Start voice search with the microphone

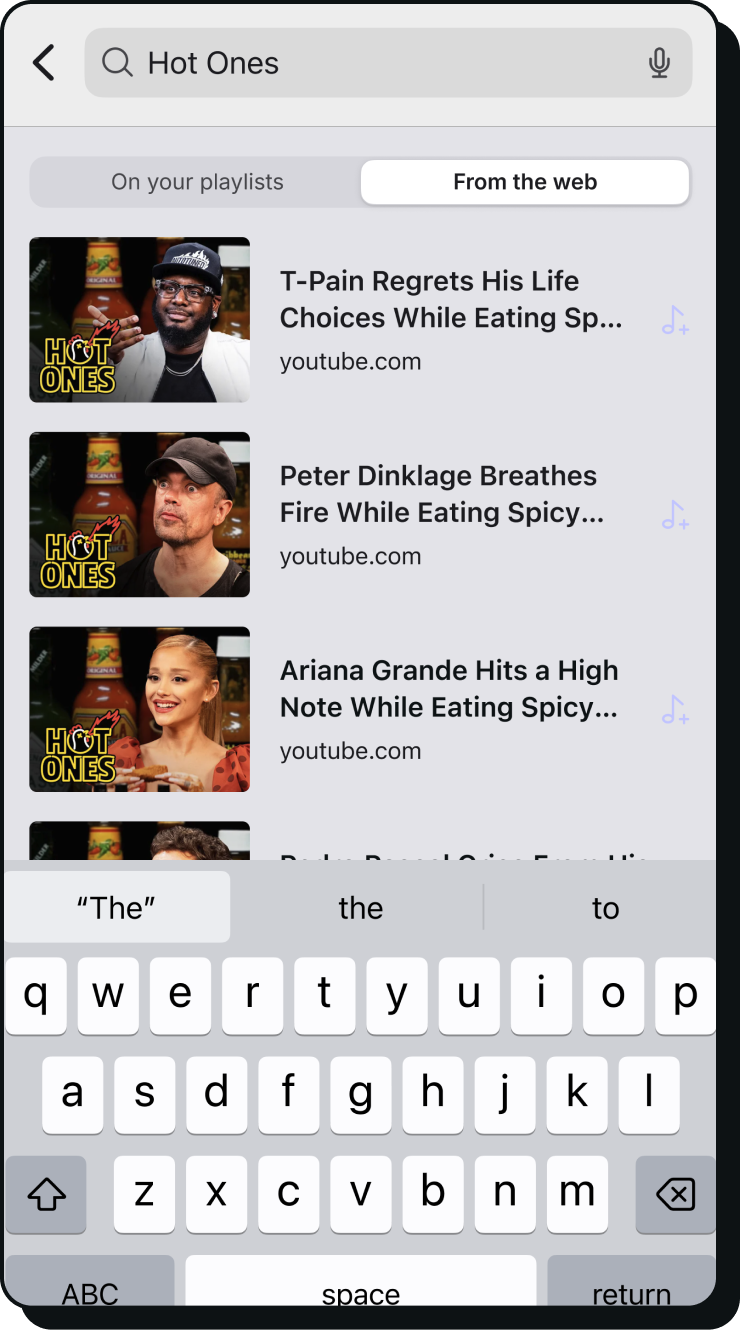[659, 63]
